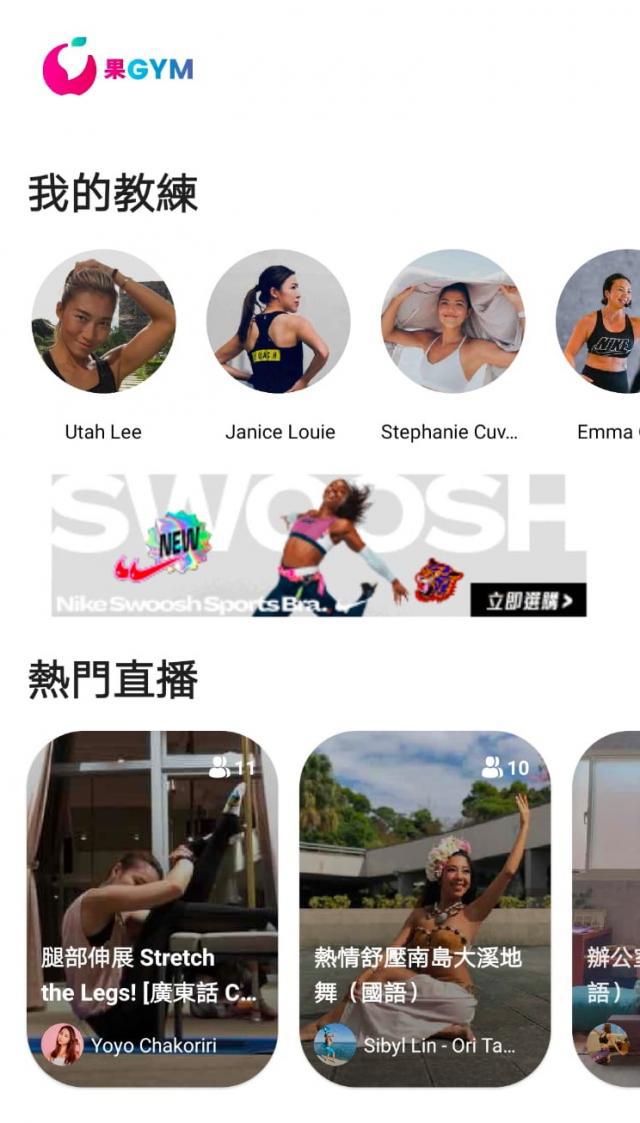Open coach Emma's profile
The height and width of the screenshot is (1123, 640).
tap(602, 321)
